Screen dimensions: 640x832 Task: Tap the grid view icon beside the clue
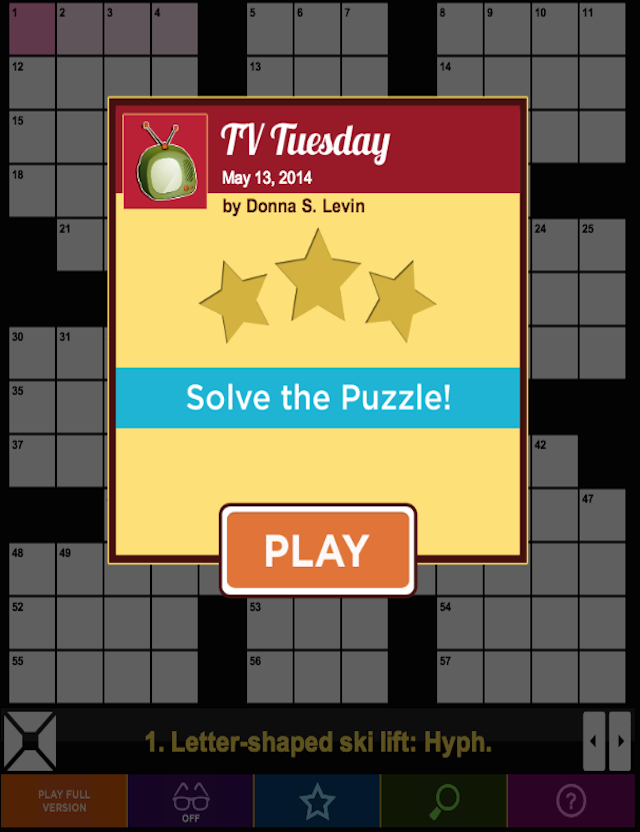point(29,741)
